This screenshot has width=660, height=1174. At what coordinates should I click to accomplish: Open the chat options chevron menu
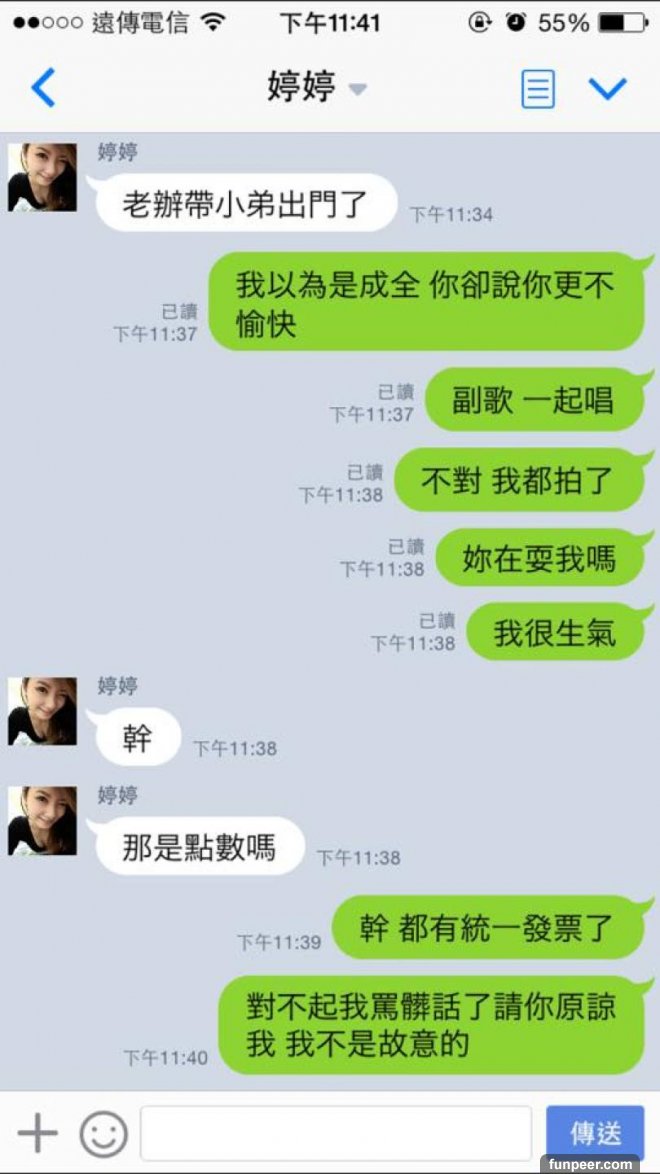click(606, 89)
